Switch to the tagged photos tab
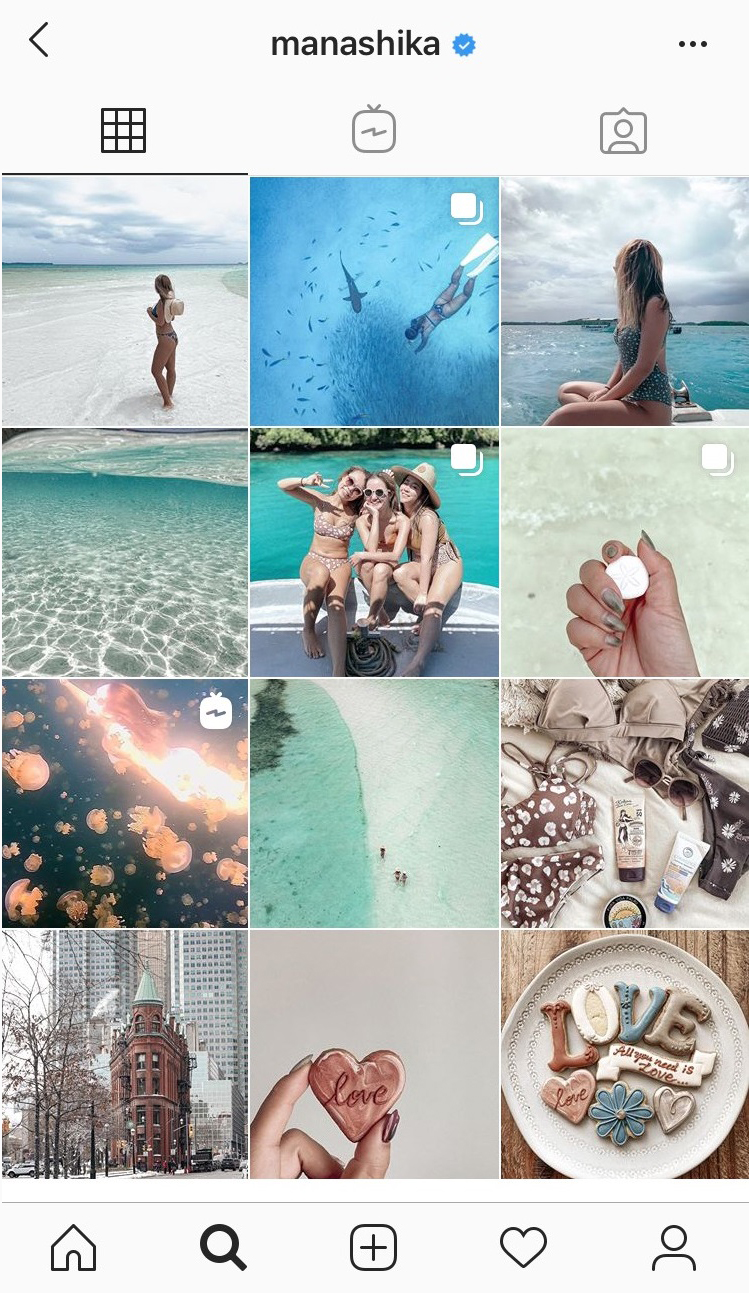Screen dimensions: 749x1293 click(623, 131)
